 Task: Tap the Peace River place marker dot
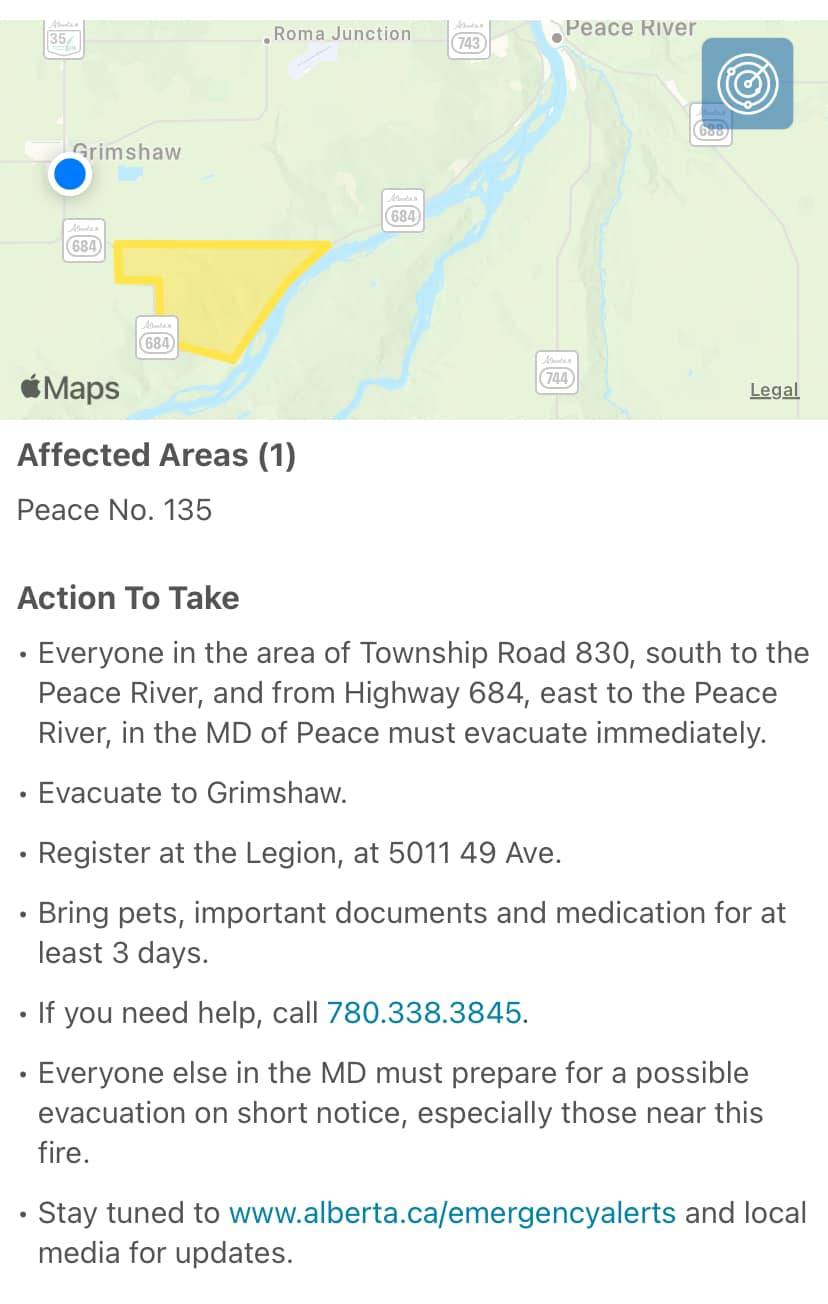click(x=557, y=37)
